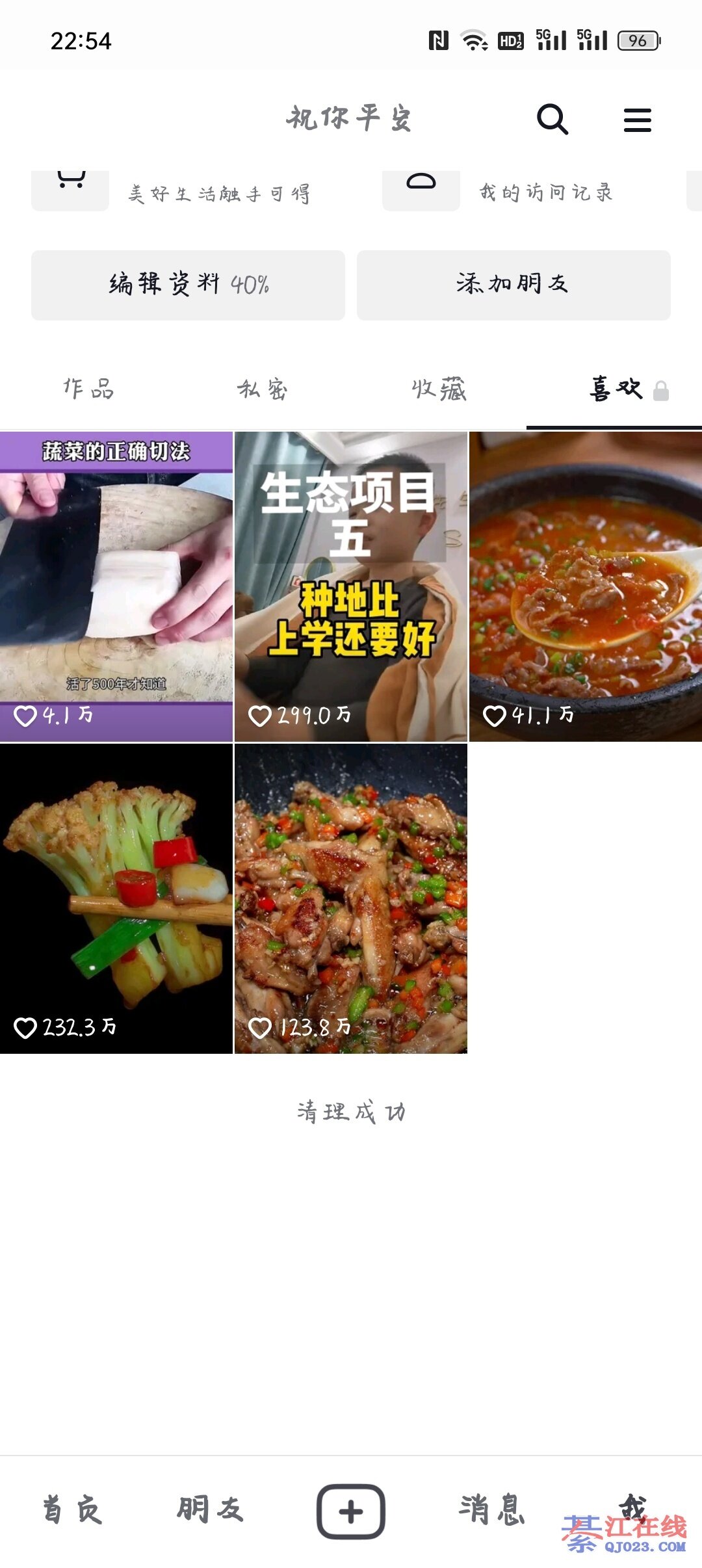Open the hamburger menu
The height and width of the screenshot is (1568, 702).
(637, 120)
